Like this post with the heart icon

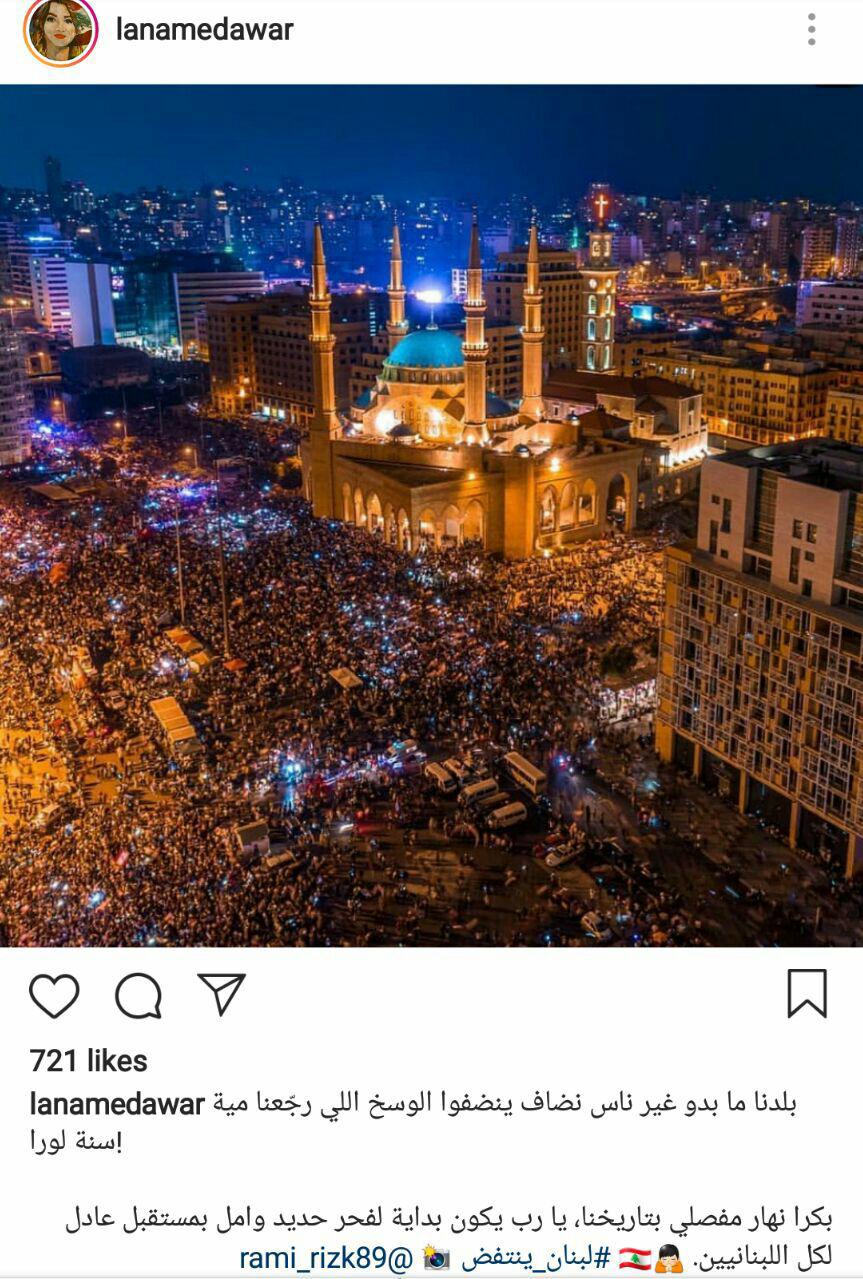point(54,995)
